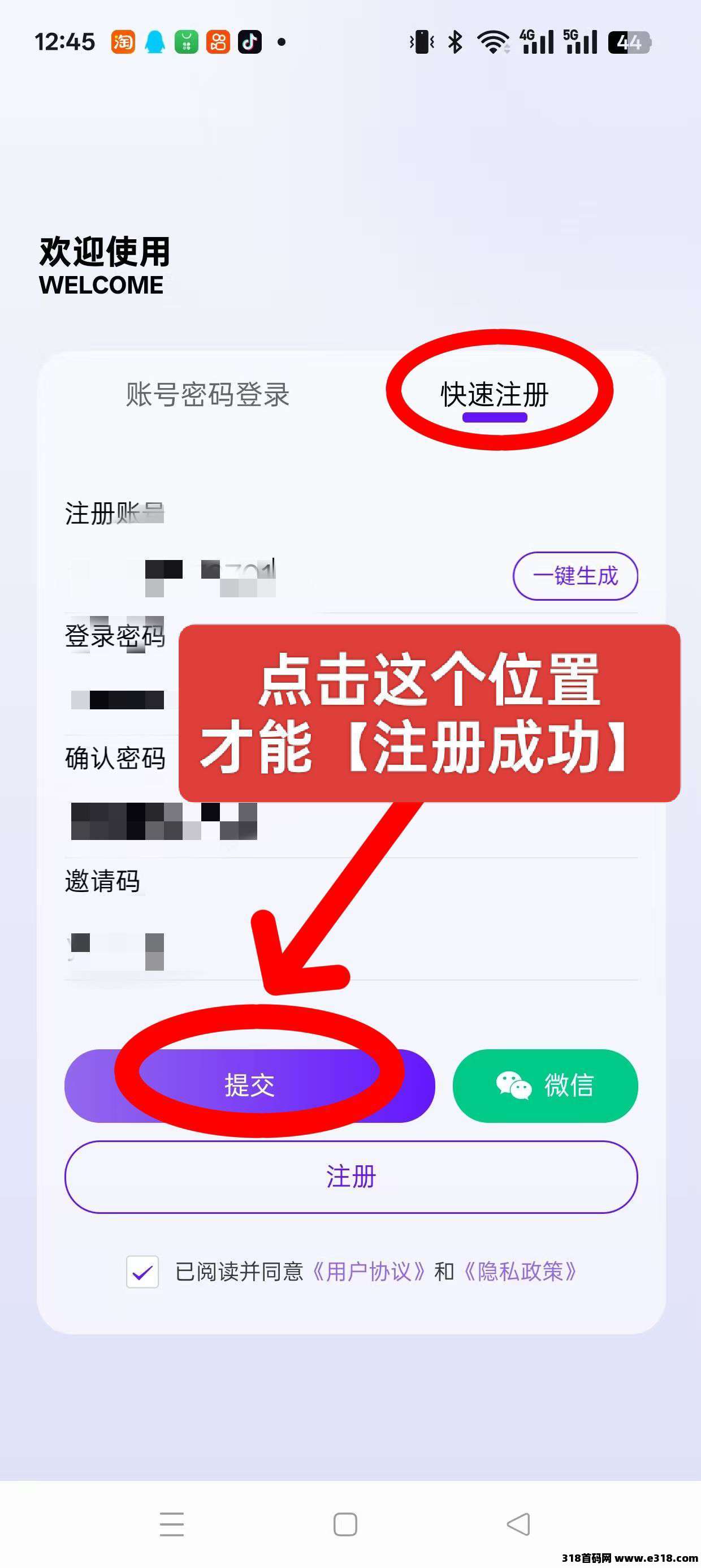
Task: Go back using the system back button
Action: pyautogui.click(x=518, y=1524)
